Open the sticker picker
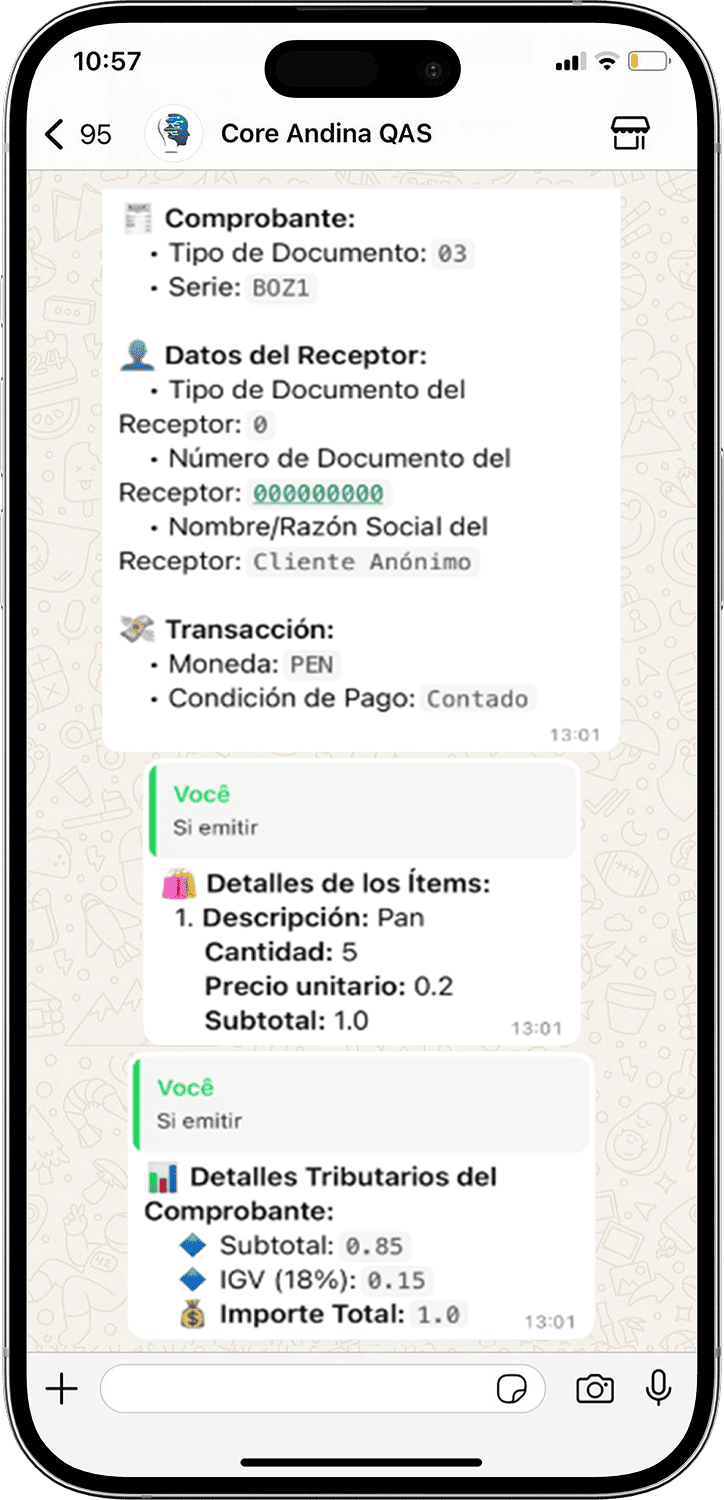The image size is (724, 1500). [512, 1389]
